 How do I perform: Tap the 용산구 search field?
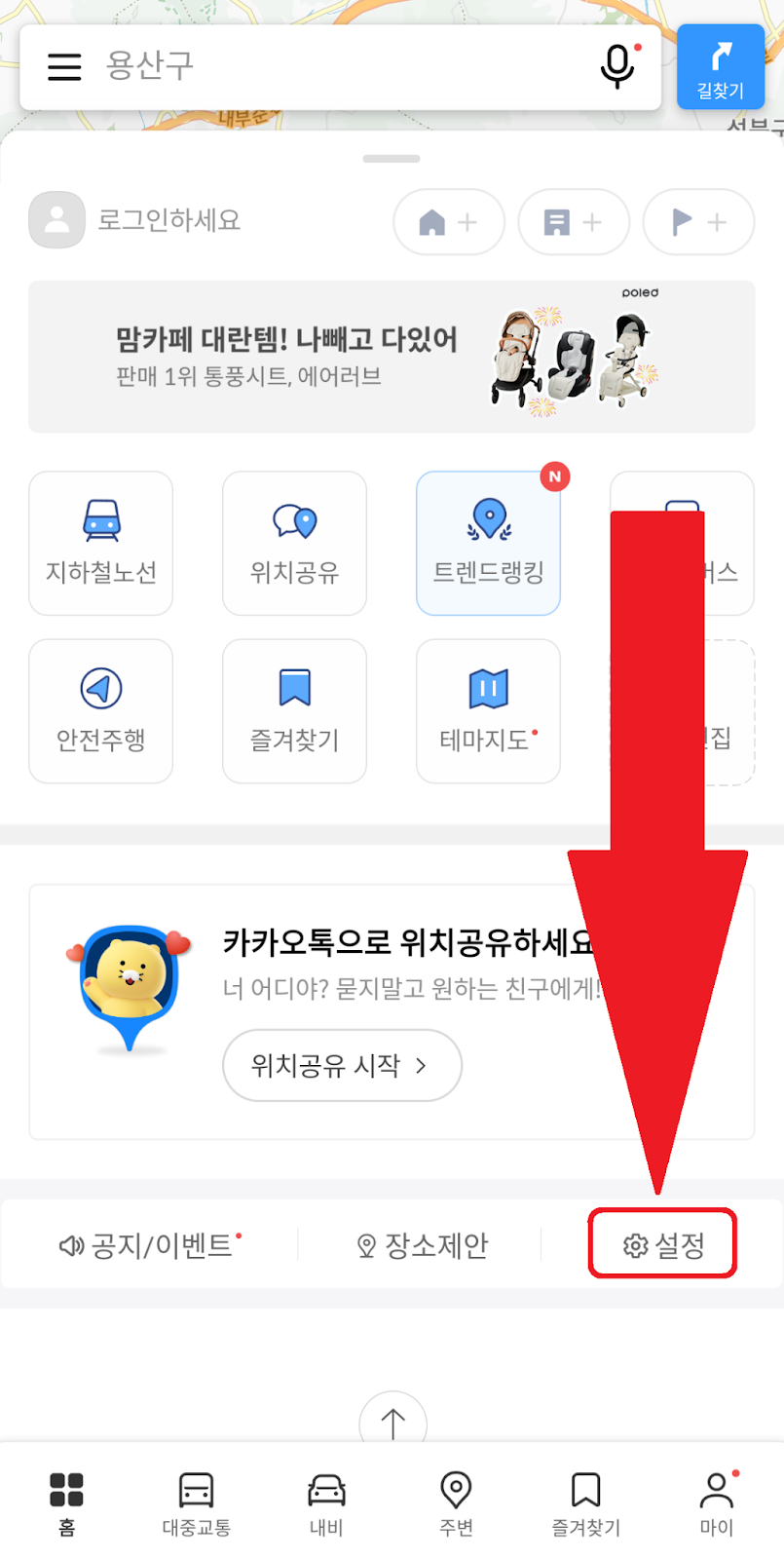pyautogui.click(x=331, y=66)
